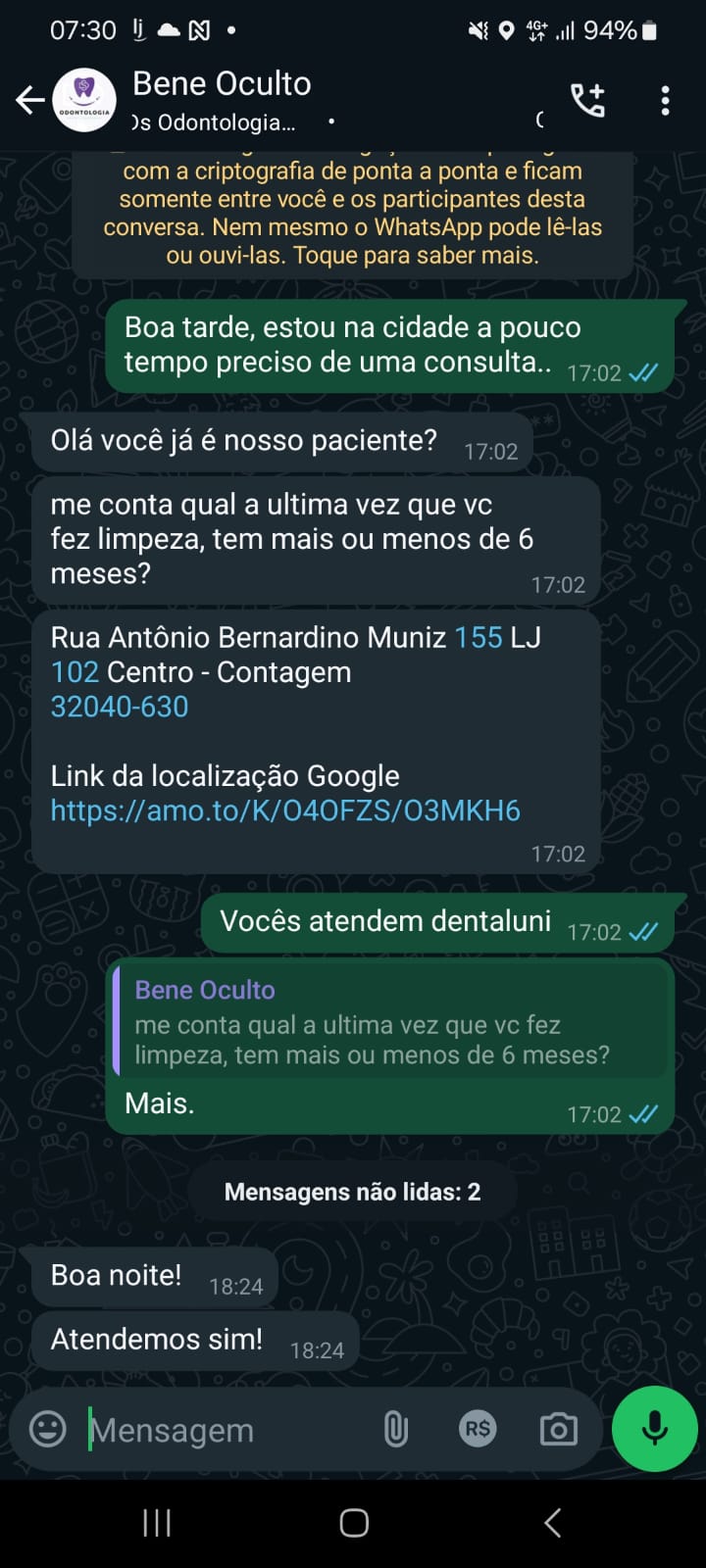Open the camera to send a photo

point(559,1429)
